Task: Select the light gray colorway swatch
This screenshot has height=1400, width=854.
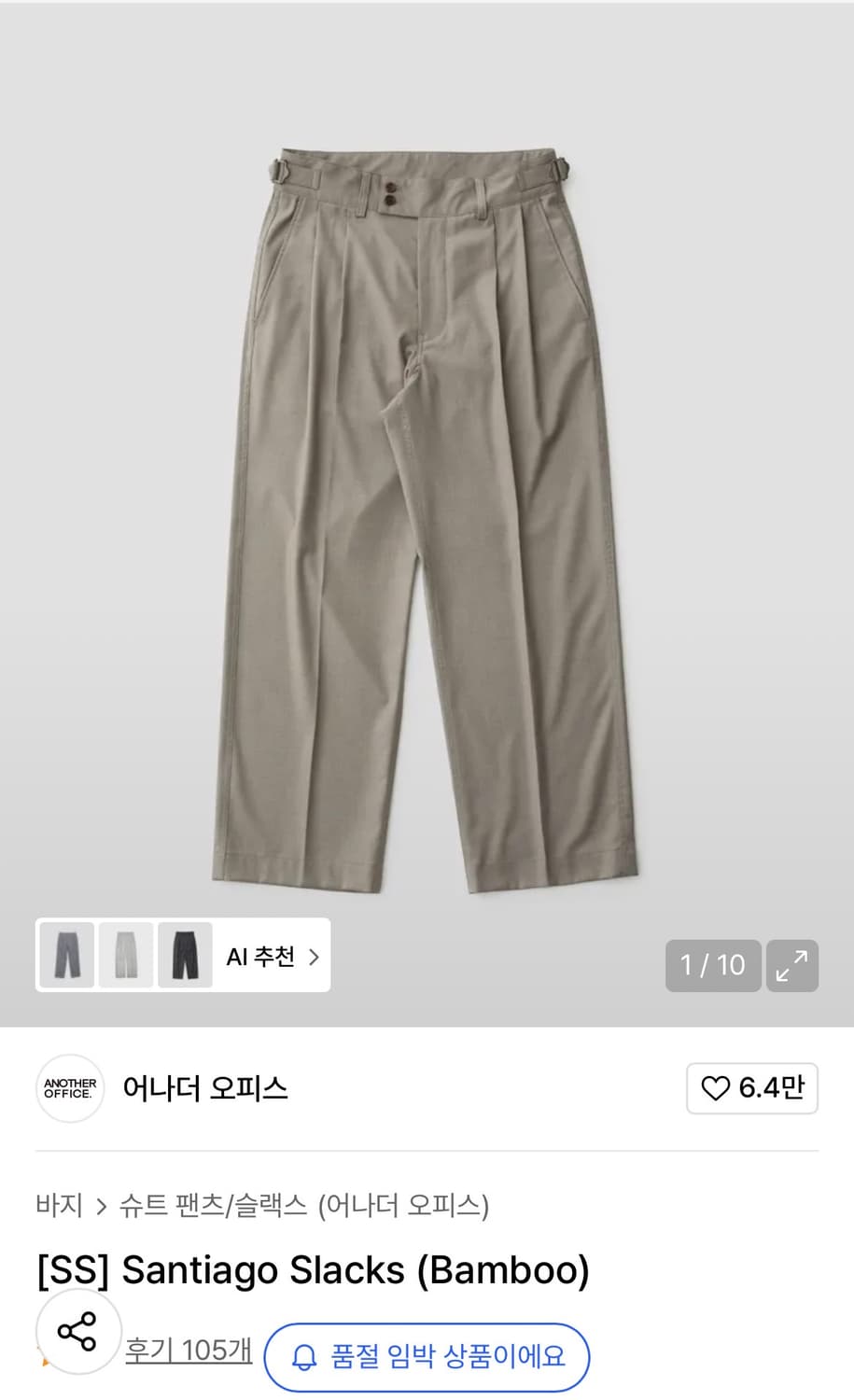Action: (x=127, y=956)
